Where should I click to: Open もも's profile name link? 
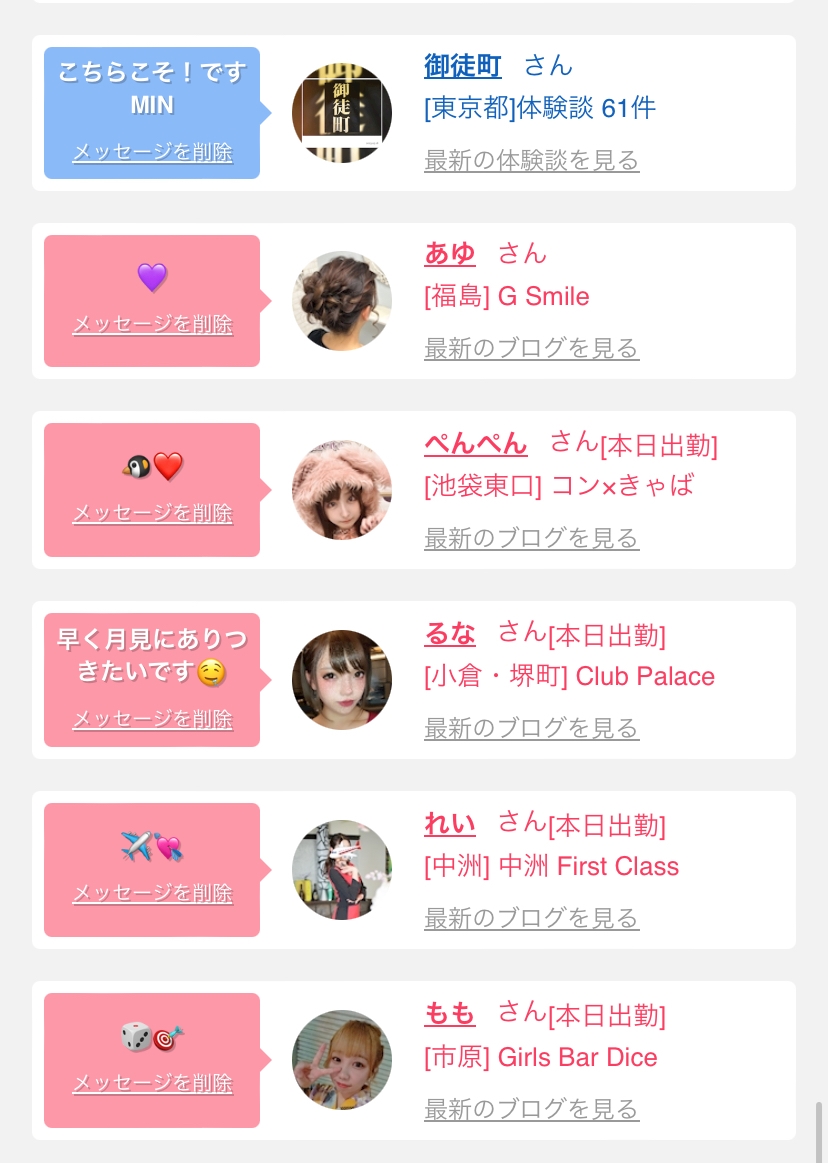click(450, 1013)
